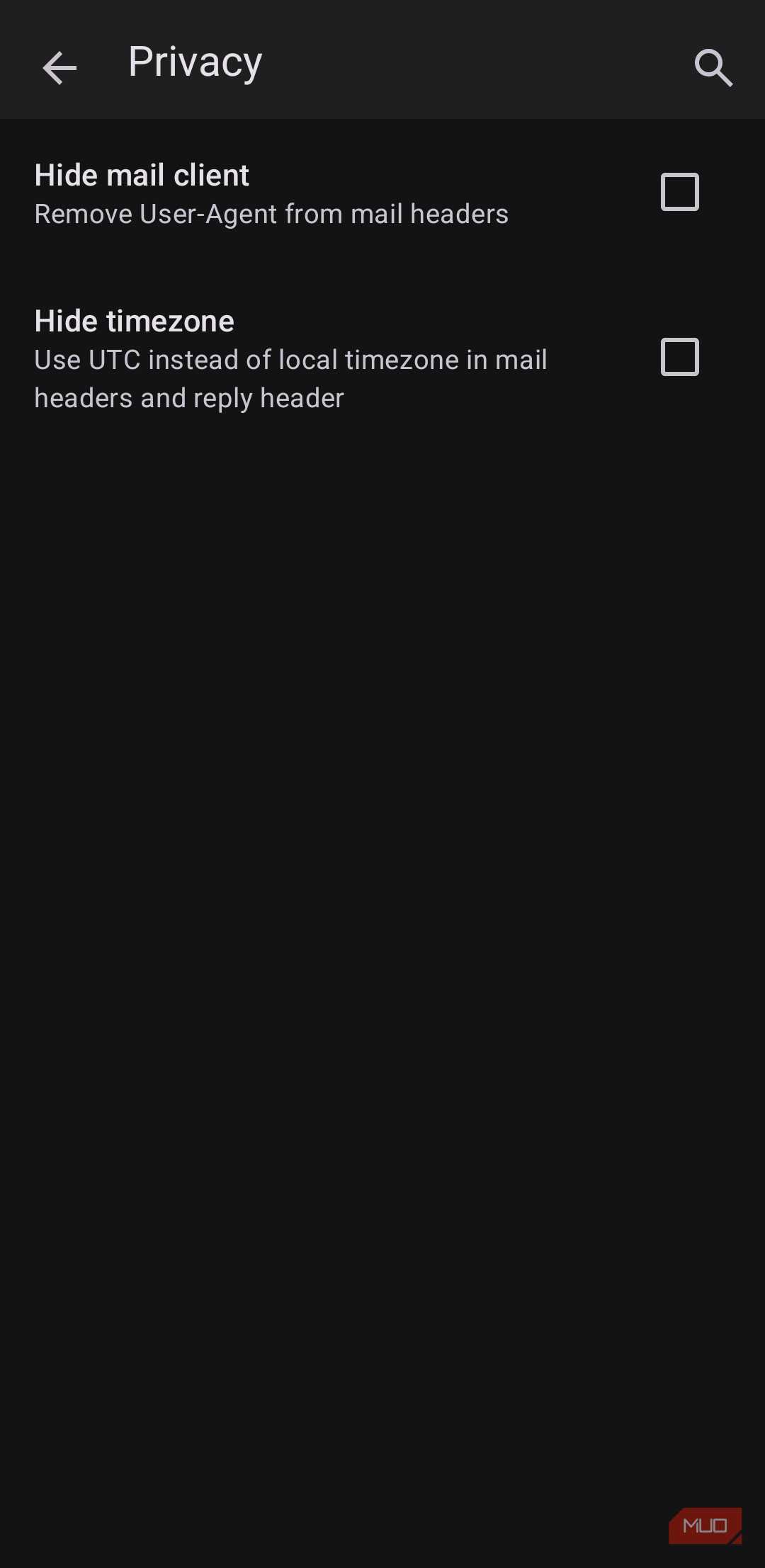Go back from Privacy settings
The height and width of the screenshot is (1568, 765).
(x=59, y=68)
